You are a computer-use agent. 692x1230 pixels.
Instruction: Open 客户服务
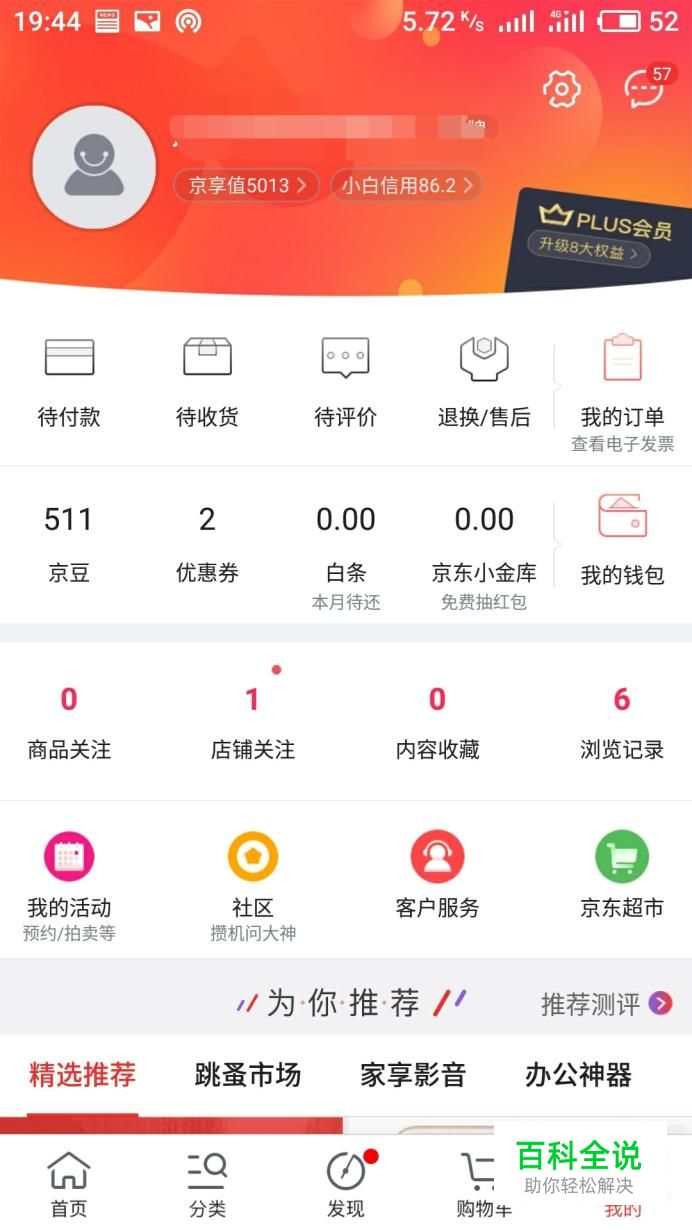point(437,876)
